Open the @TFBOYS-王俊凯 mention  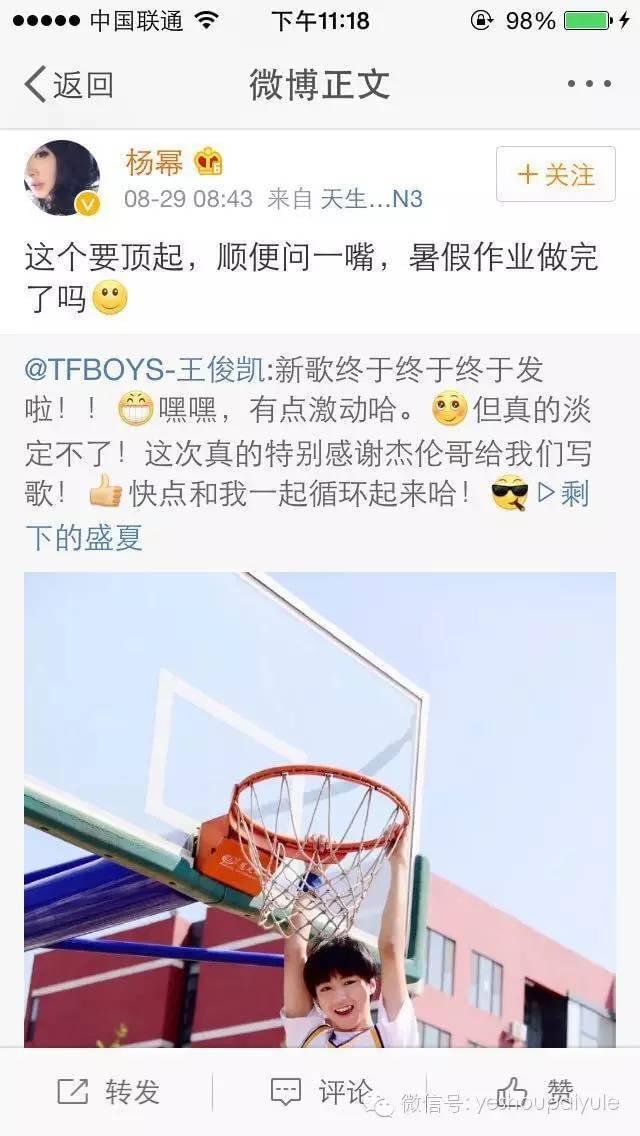(x=147, y=370)
